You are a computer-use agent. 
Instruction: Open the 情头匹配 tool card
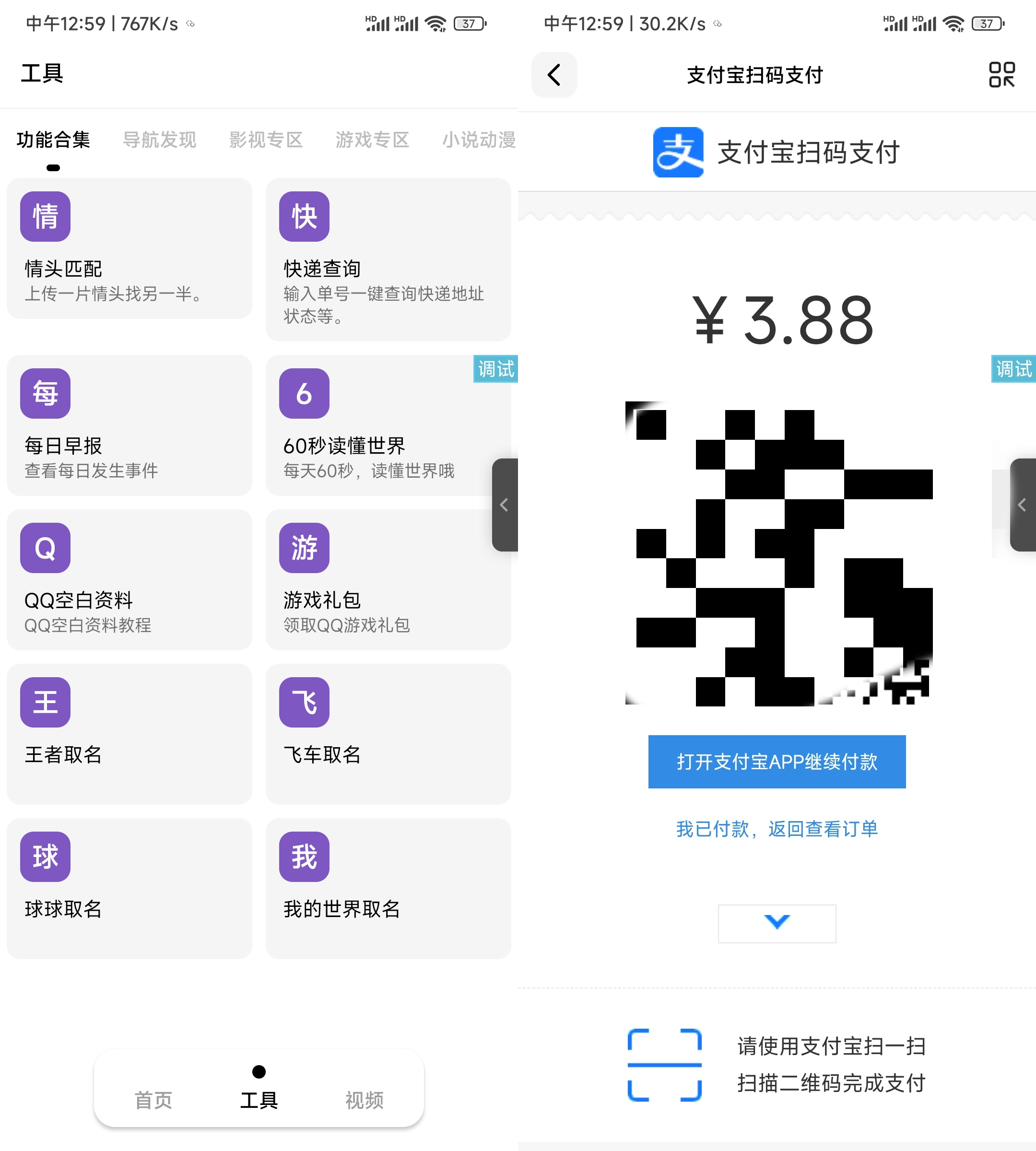129,248
